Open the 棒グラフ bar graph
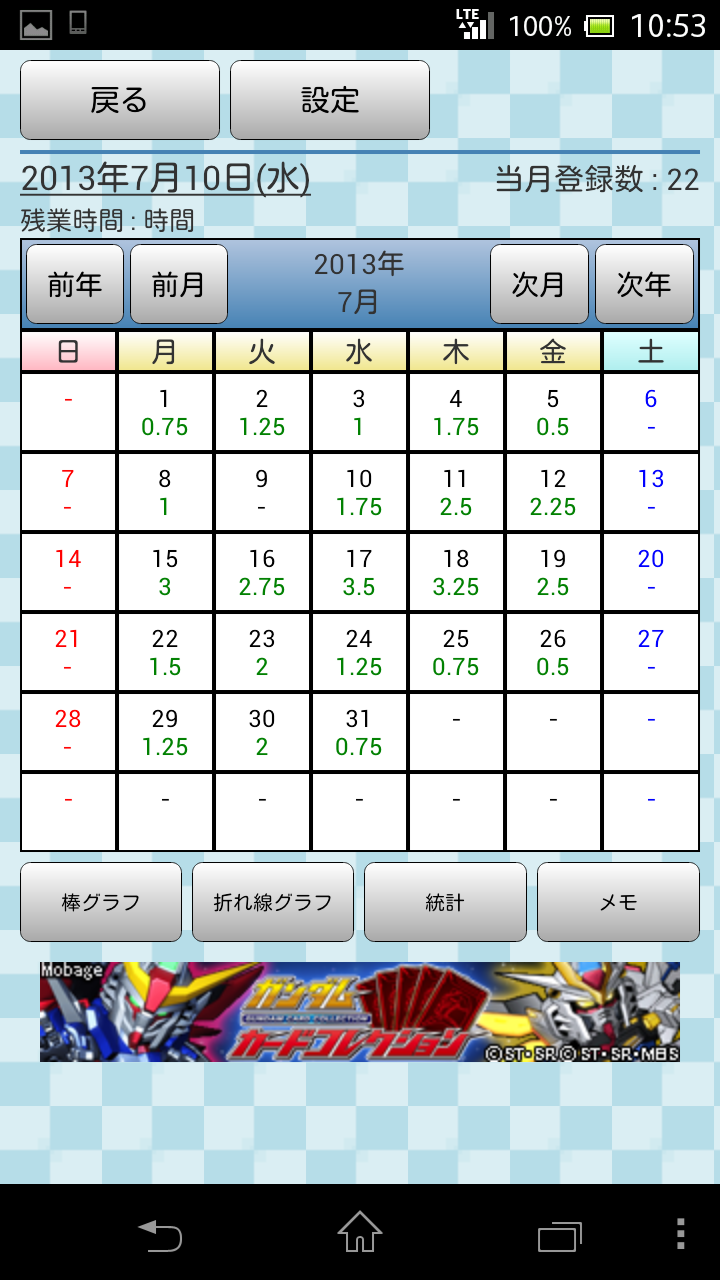 click(101, 902)
